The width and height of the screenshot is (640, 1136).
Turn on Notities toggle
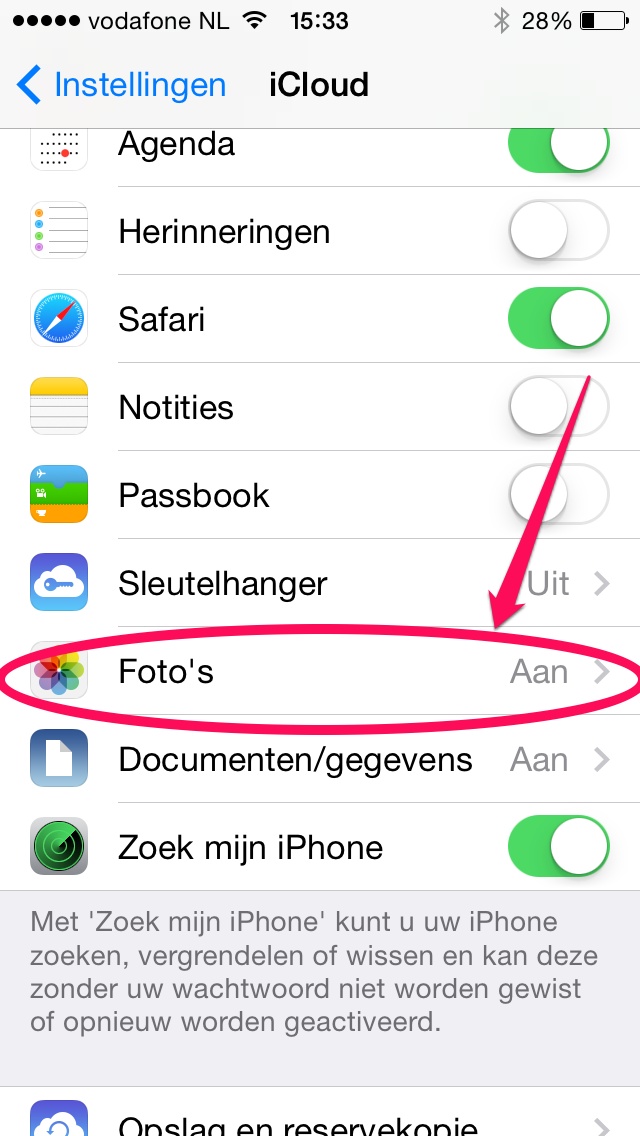click(558, 408)
